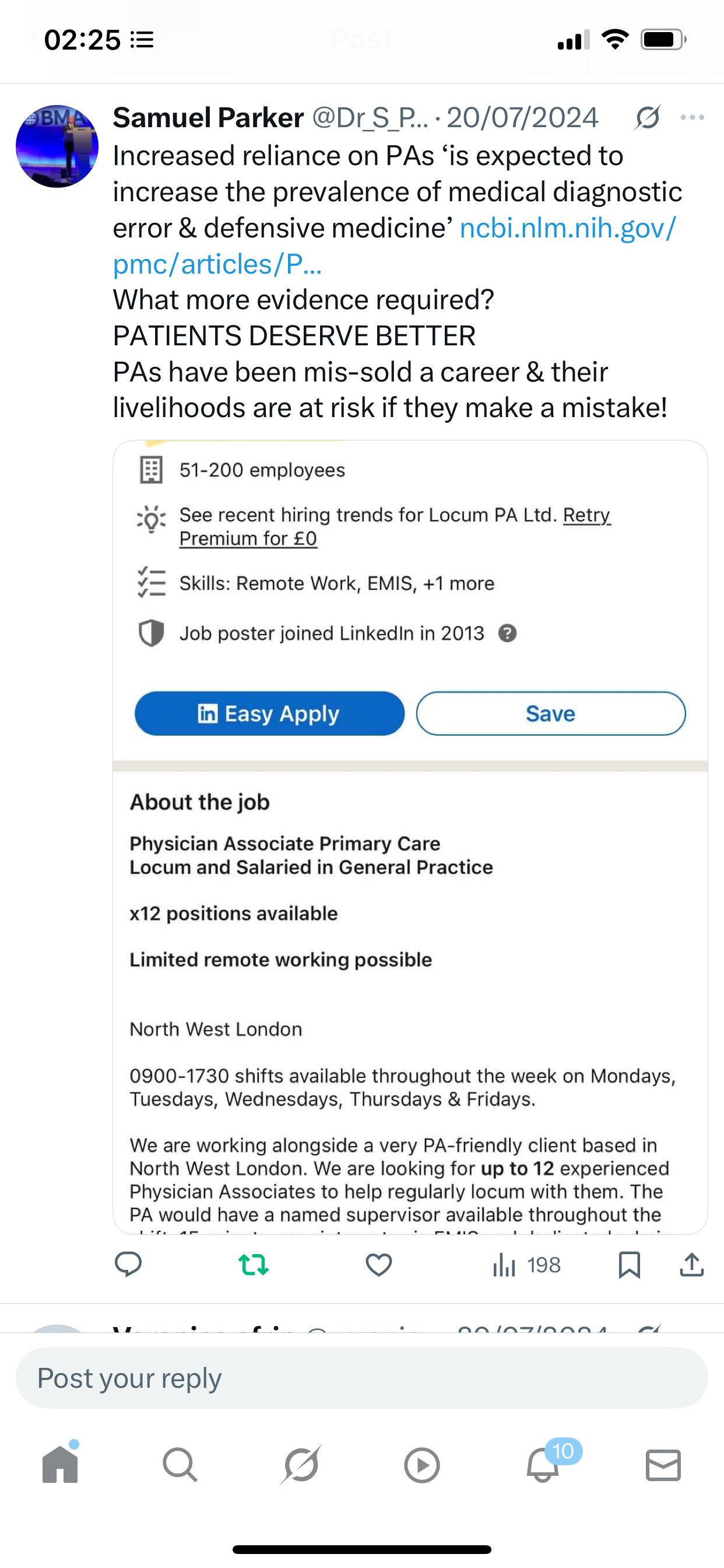Go to the Home tab
724x1568 pixels.
pyautogui.click(x=60, y=1464)
